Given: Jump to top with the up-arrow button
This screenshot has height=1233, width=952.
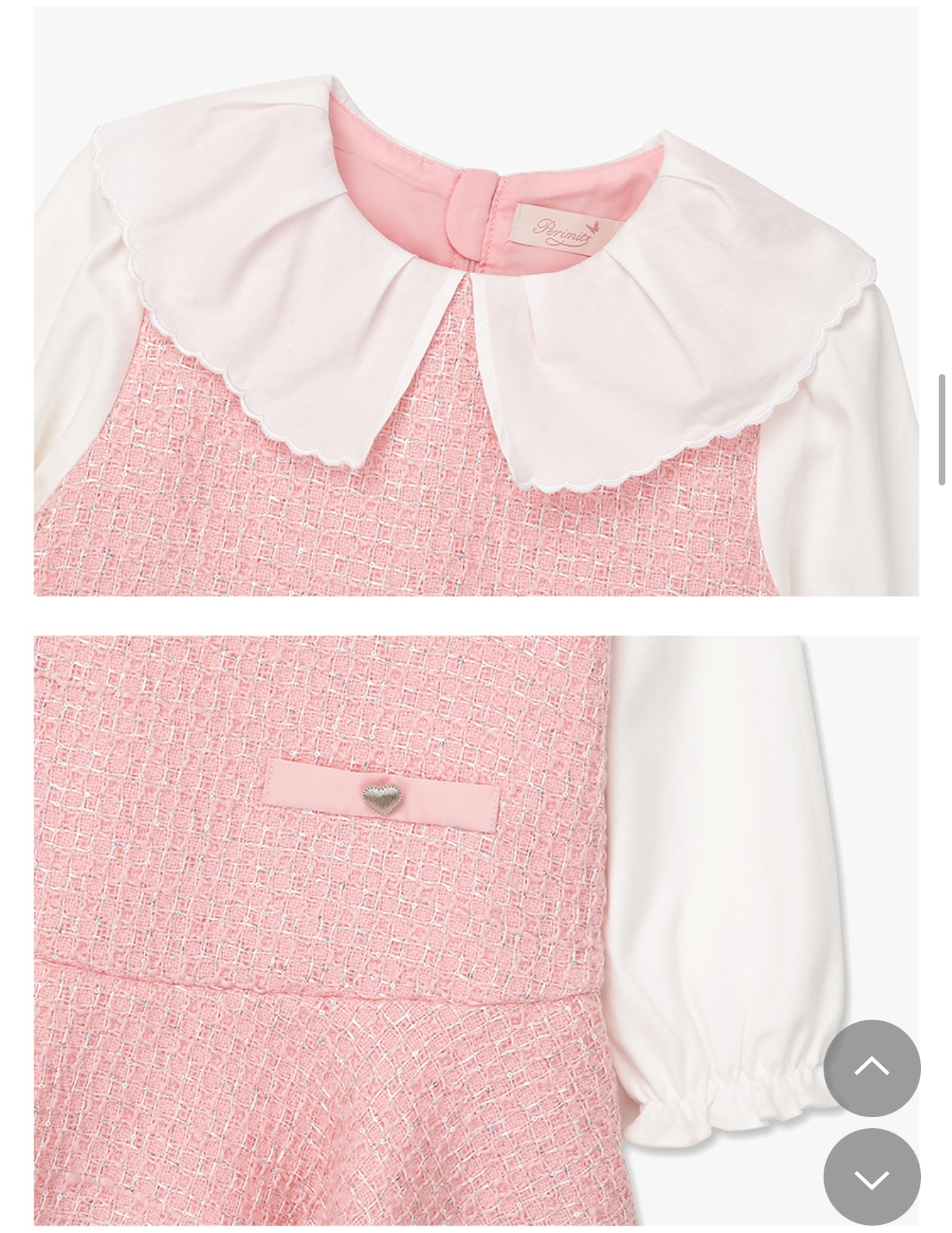Looking at the screenshot, I should pos(872,1068).
